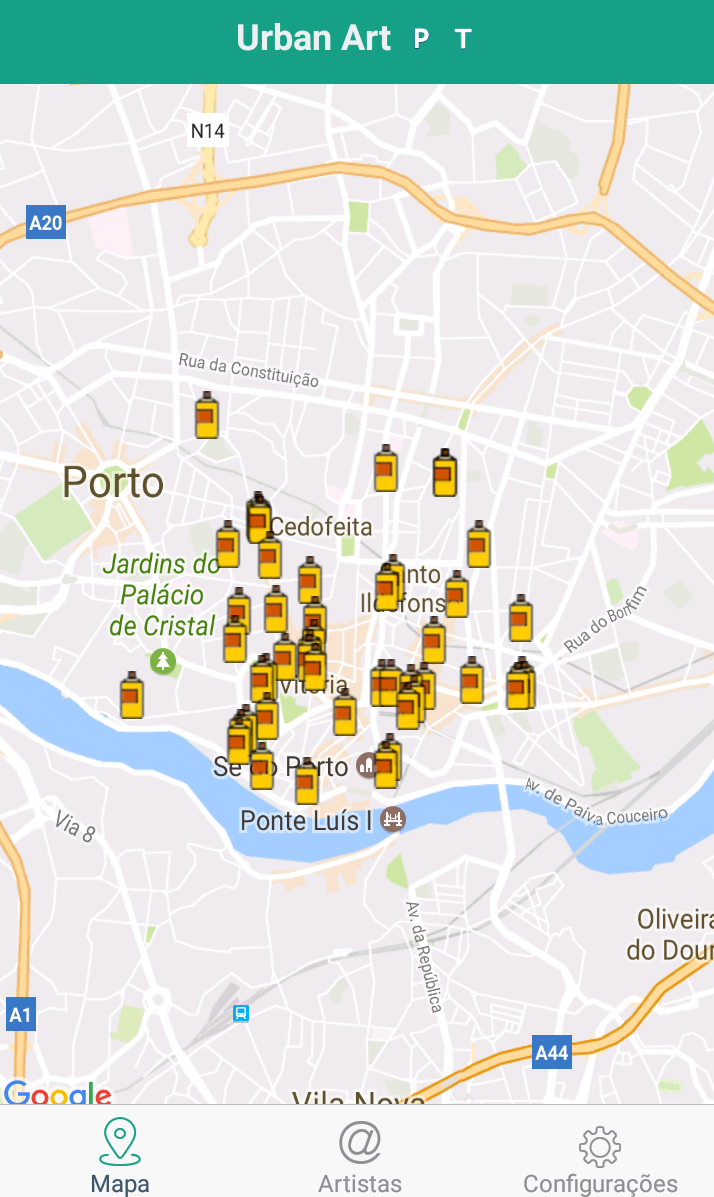Image resolution: width=714 pixels, height=1197 pixels.
Task: Select the spray can marker beside Rua do Bonfim
Action: (521, 619)
